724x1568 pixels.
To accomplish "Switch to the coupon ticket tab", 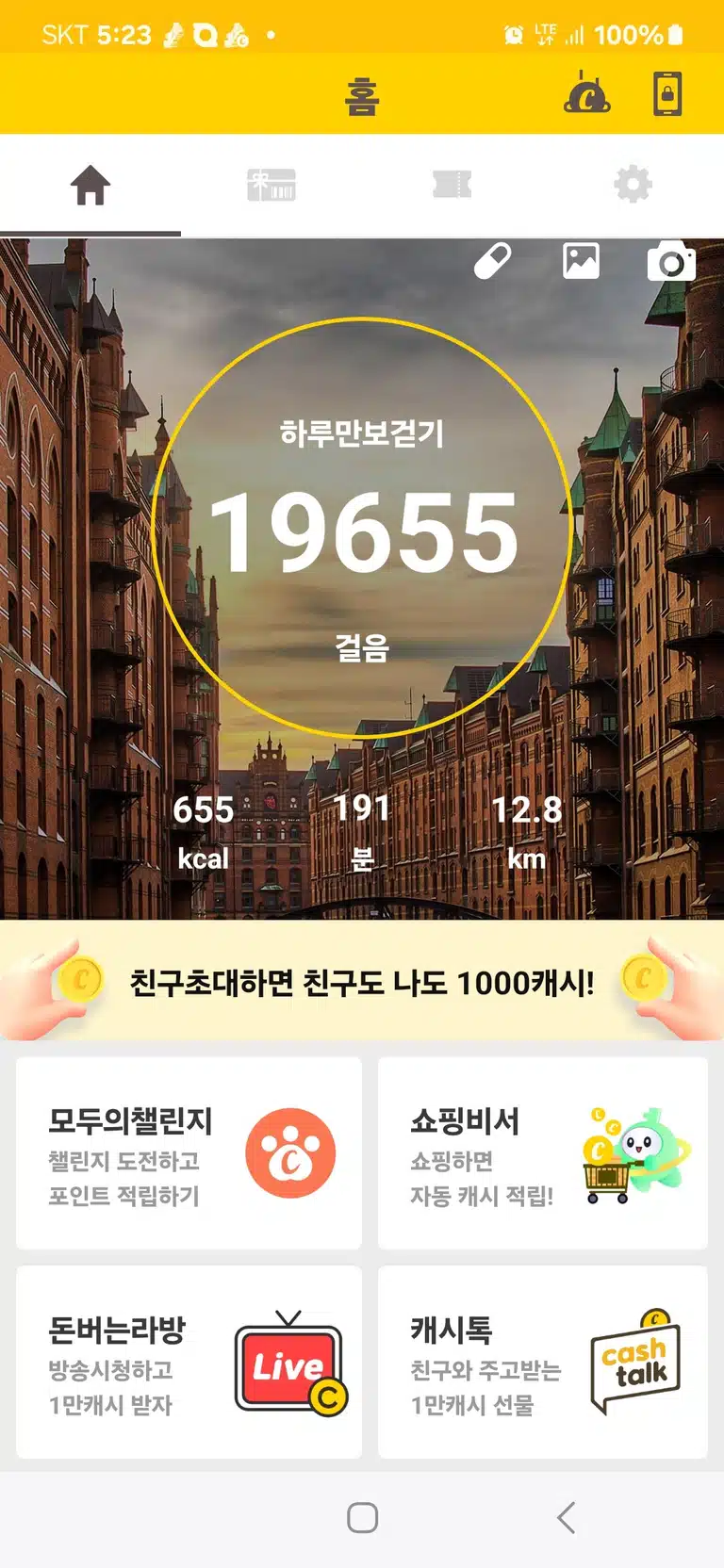I will tap(452, 185).
